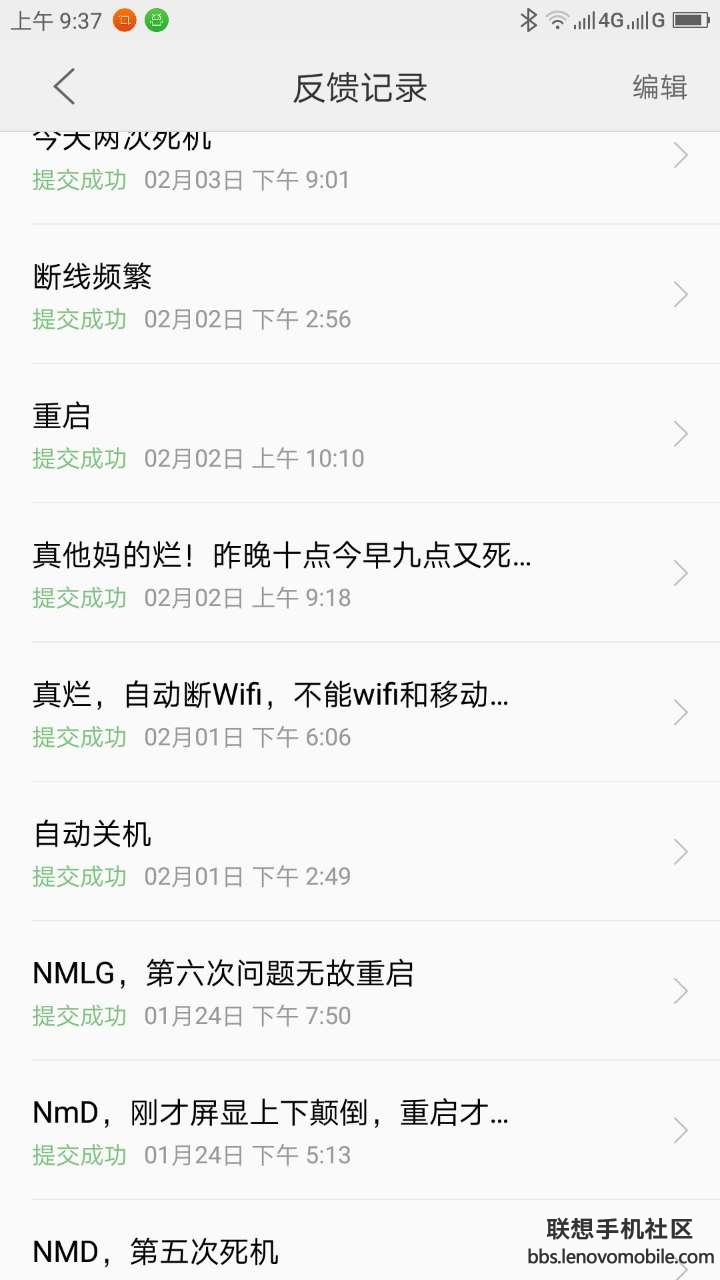Open the 自动关机 feedback record
Image resolution: width=720 pixels, height=1280 pixels.
coord(360,851)
